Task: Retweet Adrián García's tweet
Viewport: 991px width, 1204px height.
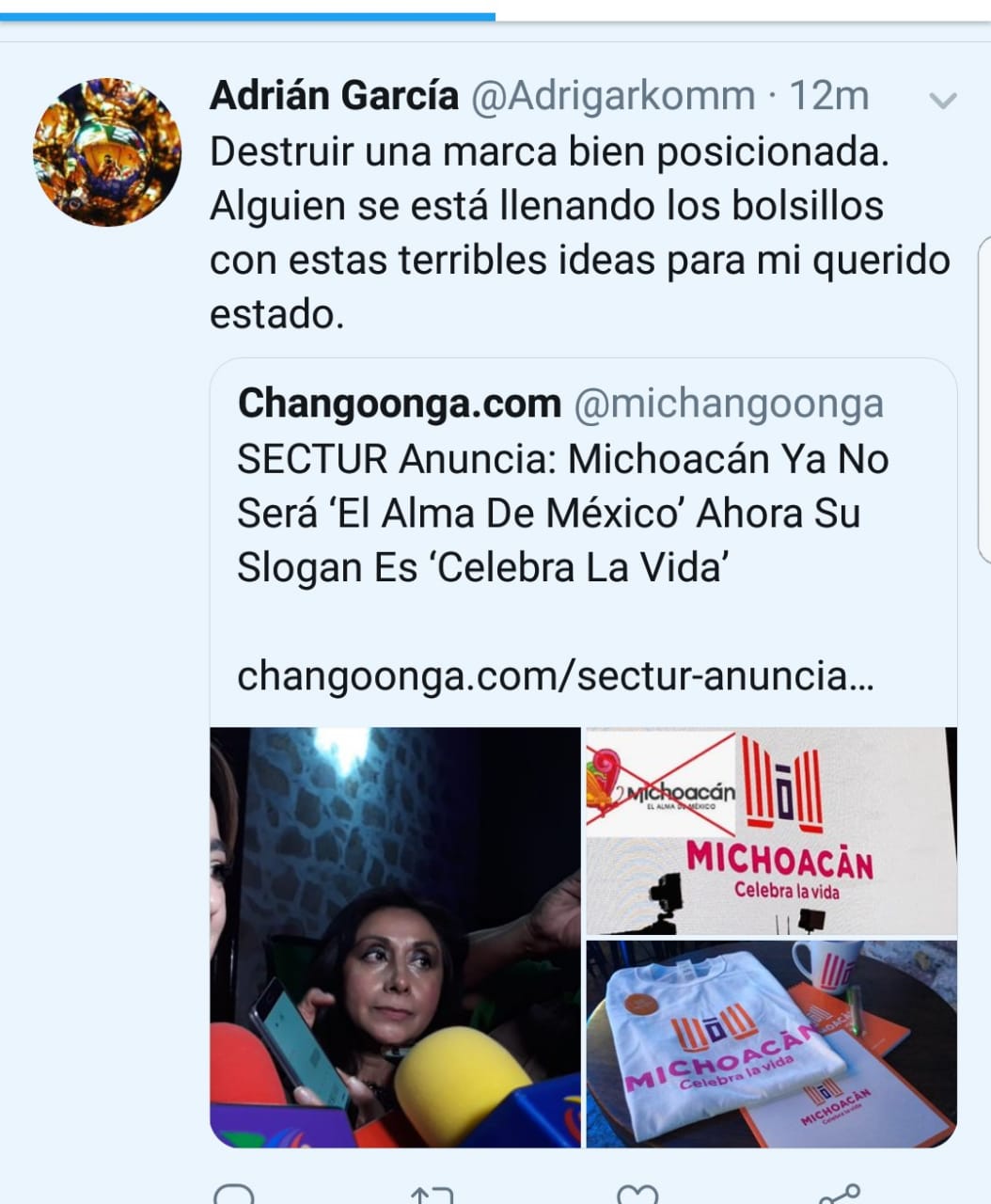Action: click(x=433, y=1195)
